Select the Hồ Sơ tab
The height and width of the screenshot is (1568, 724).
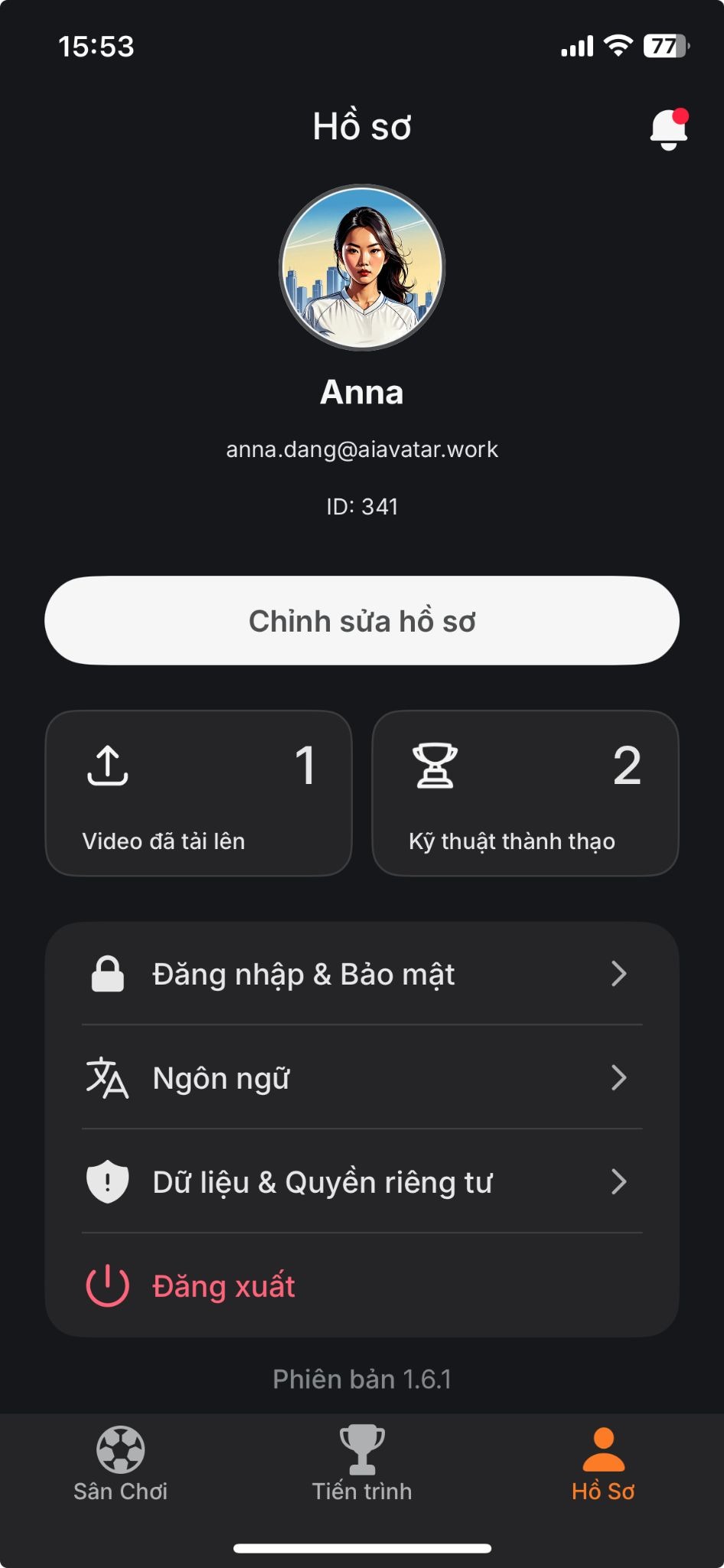pyautogui.click(x=603, y=1464)
